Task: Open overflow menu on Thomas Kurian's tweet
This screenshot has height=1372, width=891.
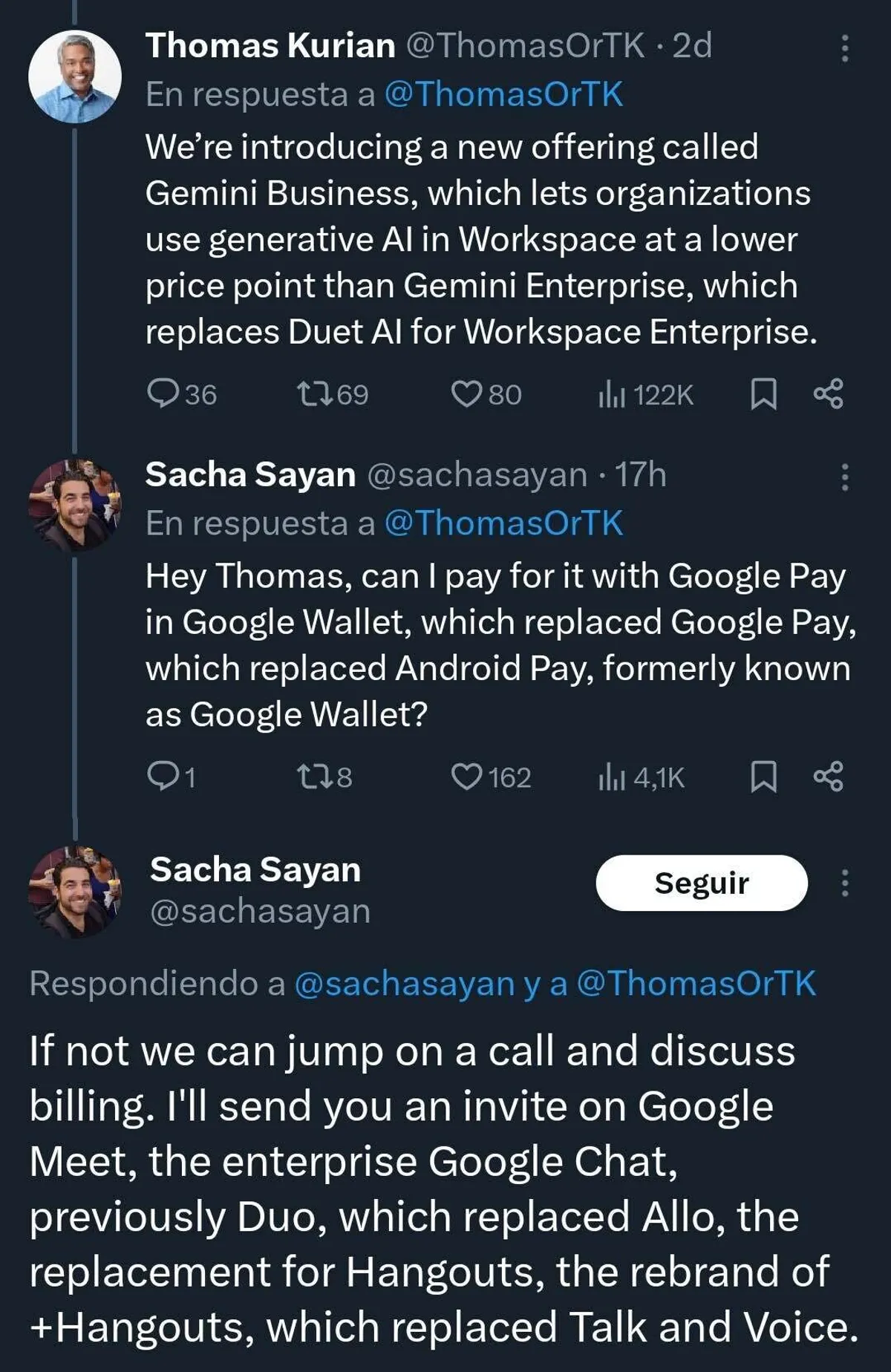Action: click(844, 48)
